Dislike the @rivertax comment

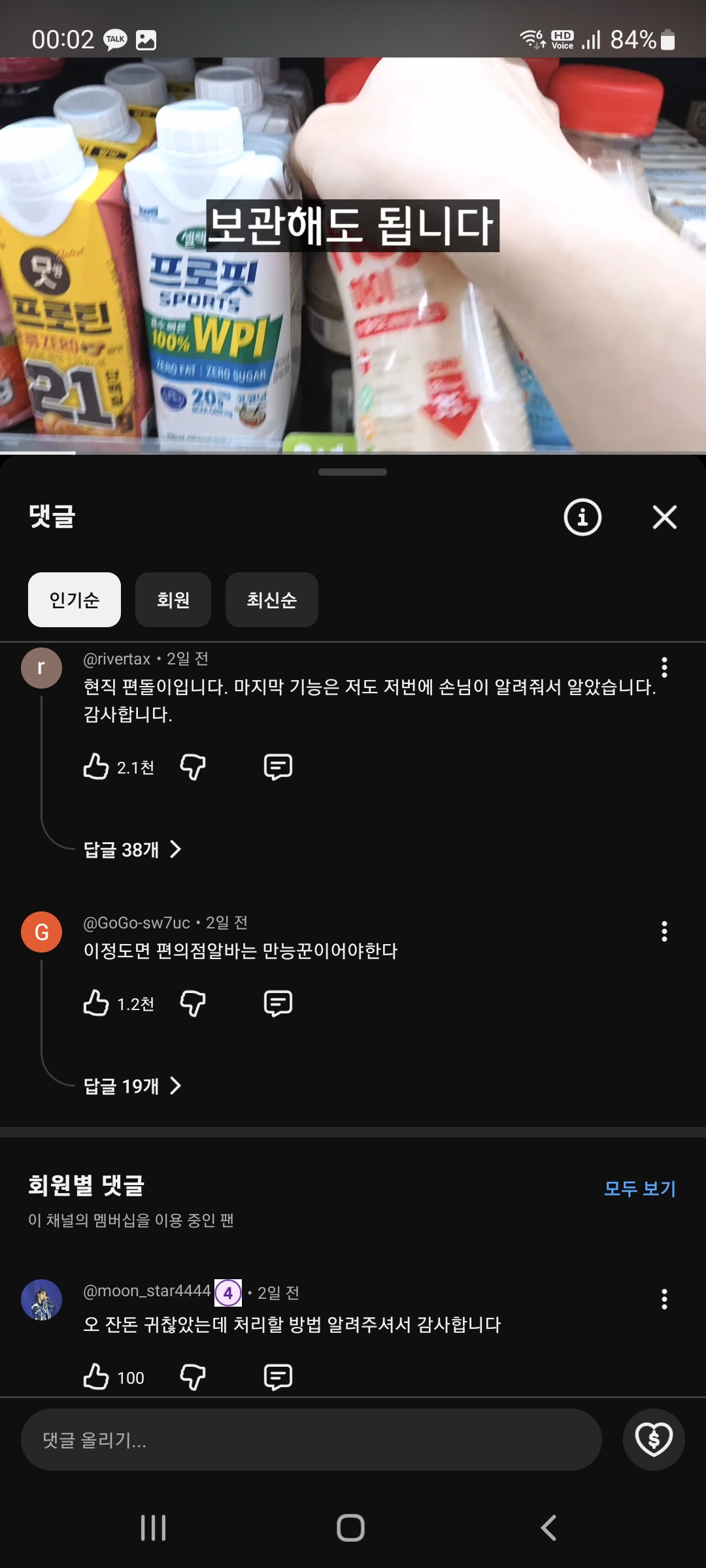193,766
